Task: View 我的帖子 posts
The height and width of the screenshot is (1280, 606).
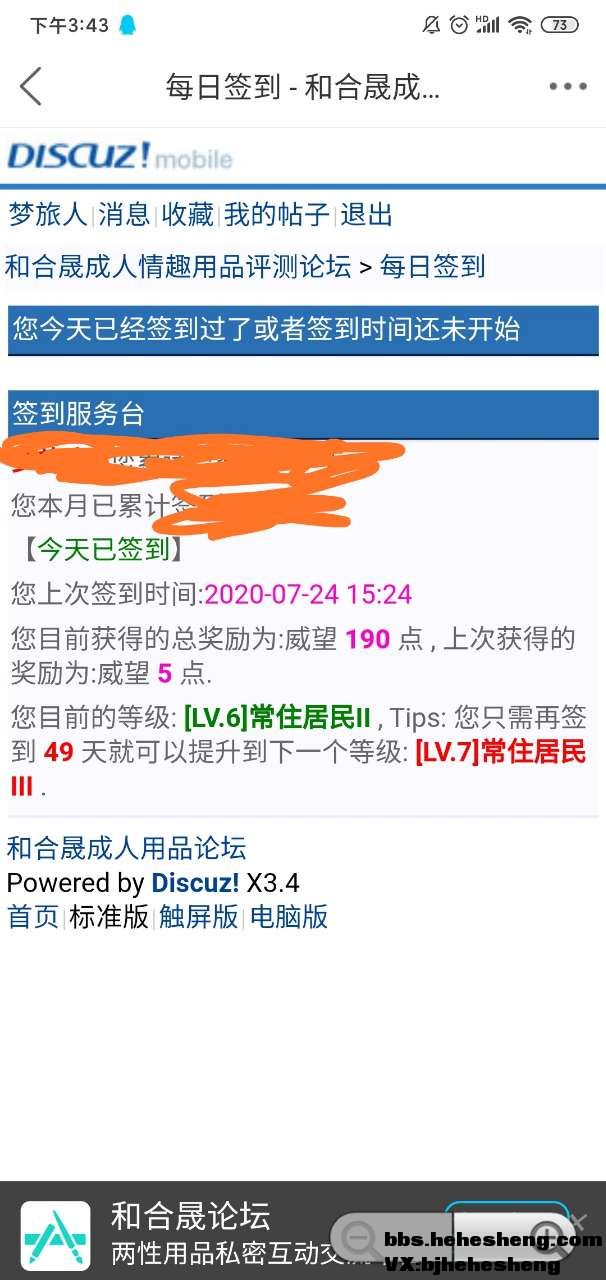Action: [276, 214]
